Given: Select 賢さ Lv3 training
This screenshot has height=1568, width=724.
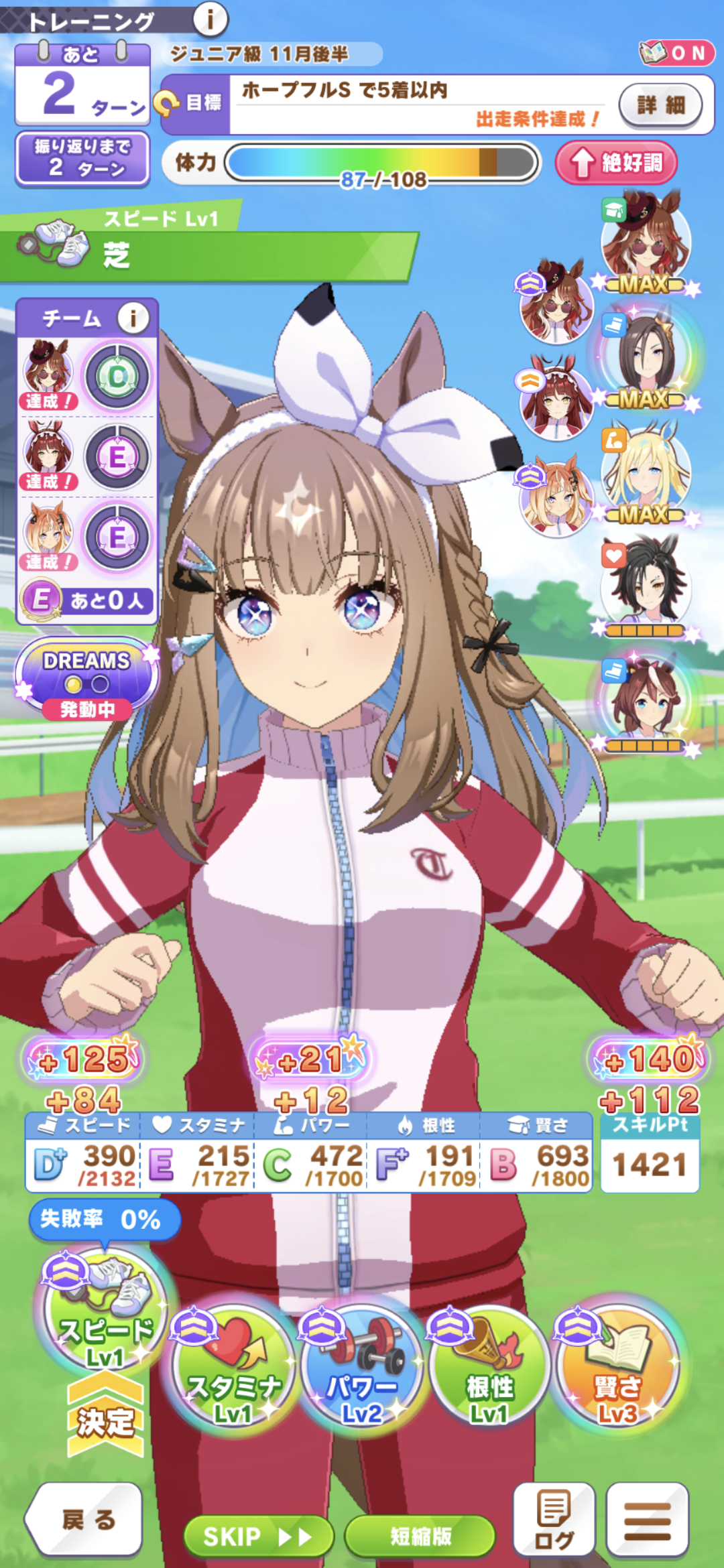Looking at the screenshot, I should click(x=617, y=1367).
